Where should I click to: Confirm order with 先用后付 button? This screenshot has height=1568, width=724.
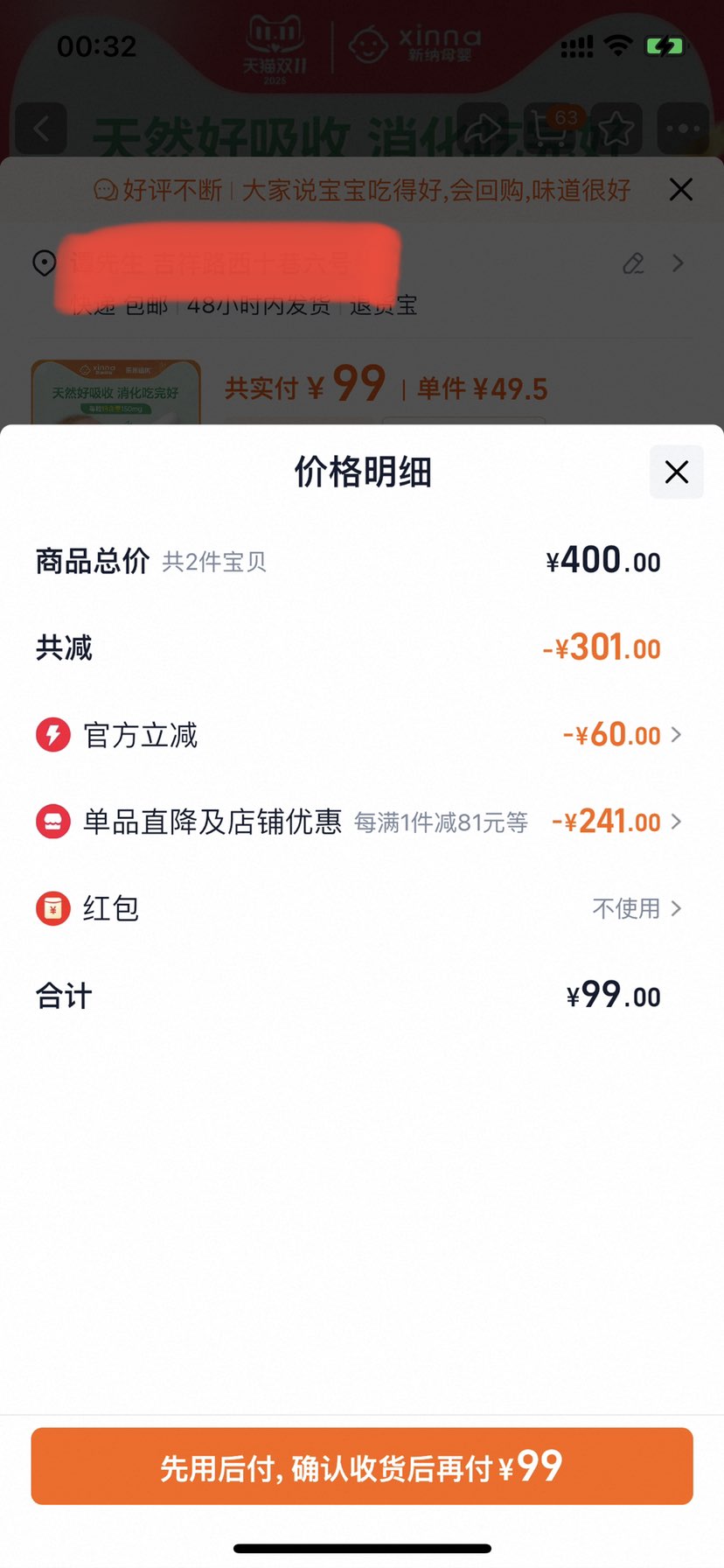(x=362, y=1466)
